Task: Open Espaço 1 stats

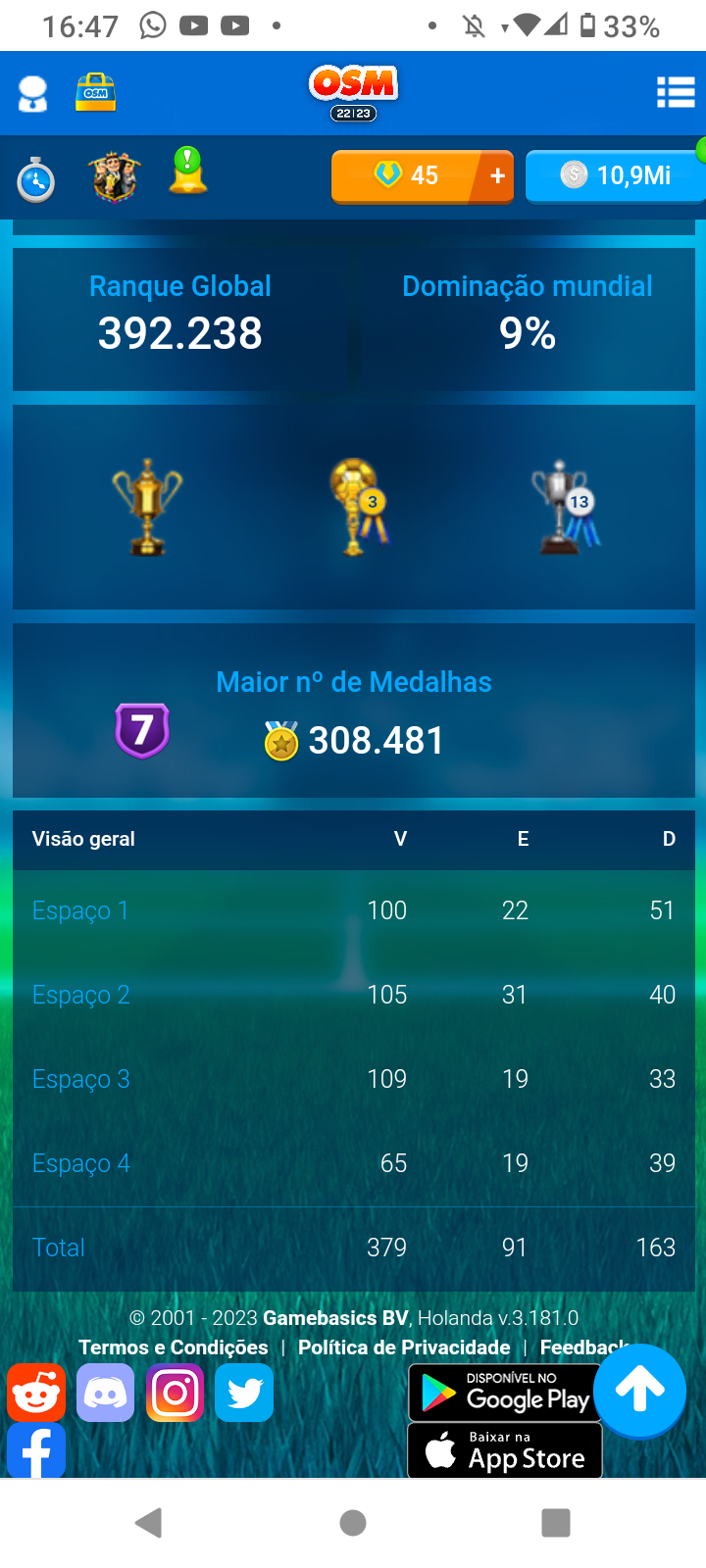Action: point(80,910)
